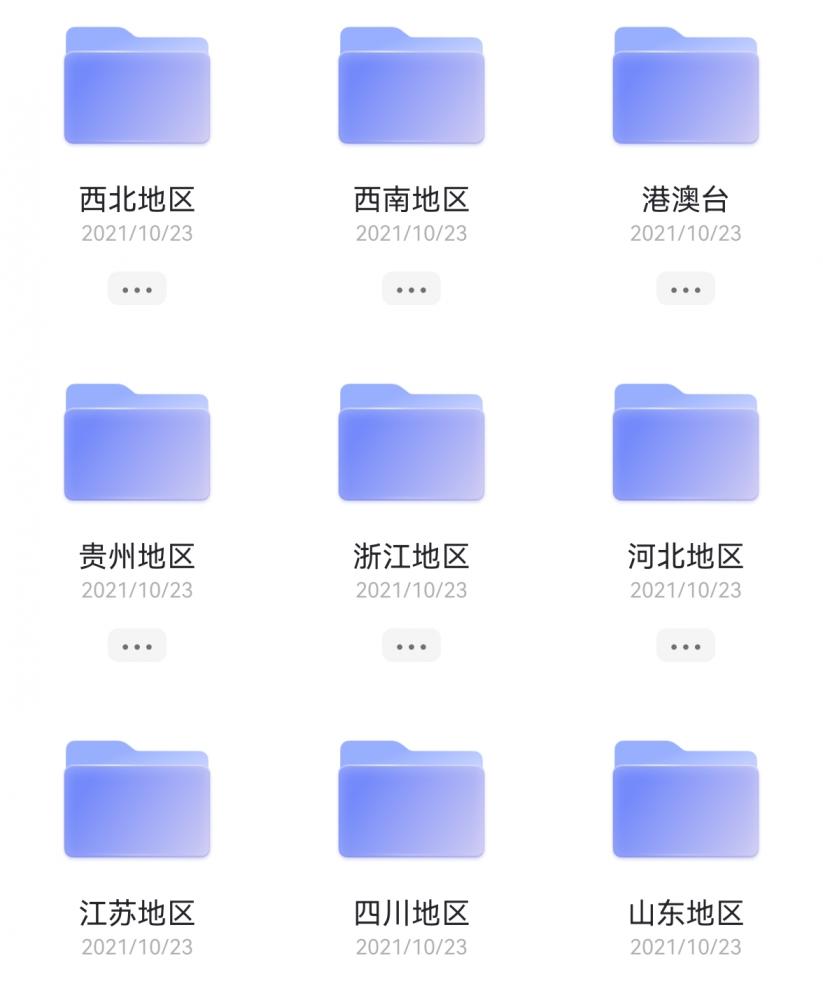Open the 西南地区 folder

point(412,90)
